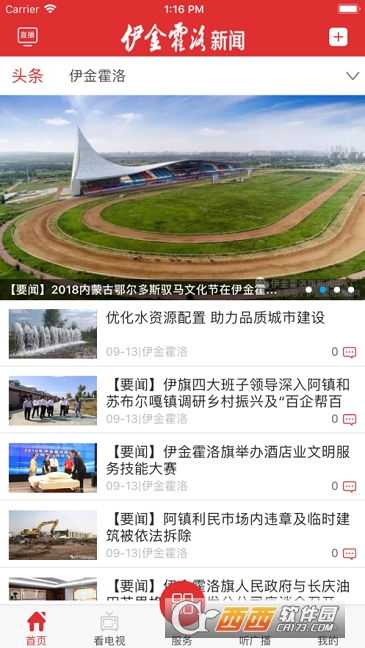Open the 我的 profile tab
Screen dimensions: 365x648
pos(328,628)
